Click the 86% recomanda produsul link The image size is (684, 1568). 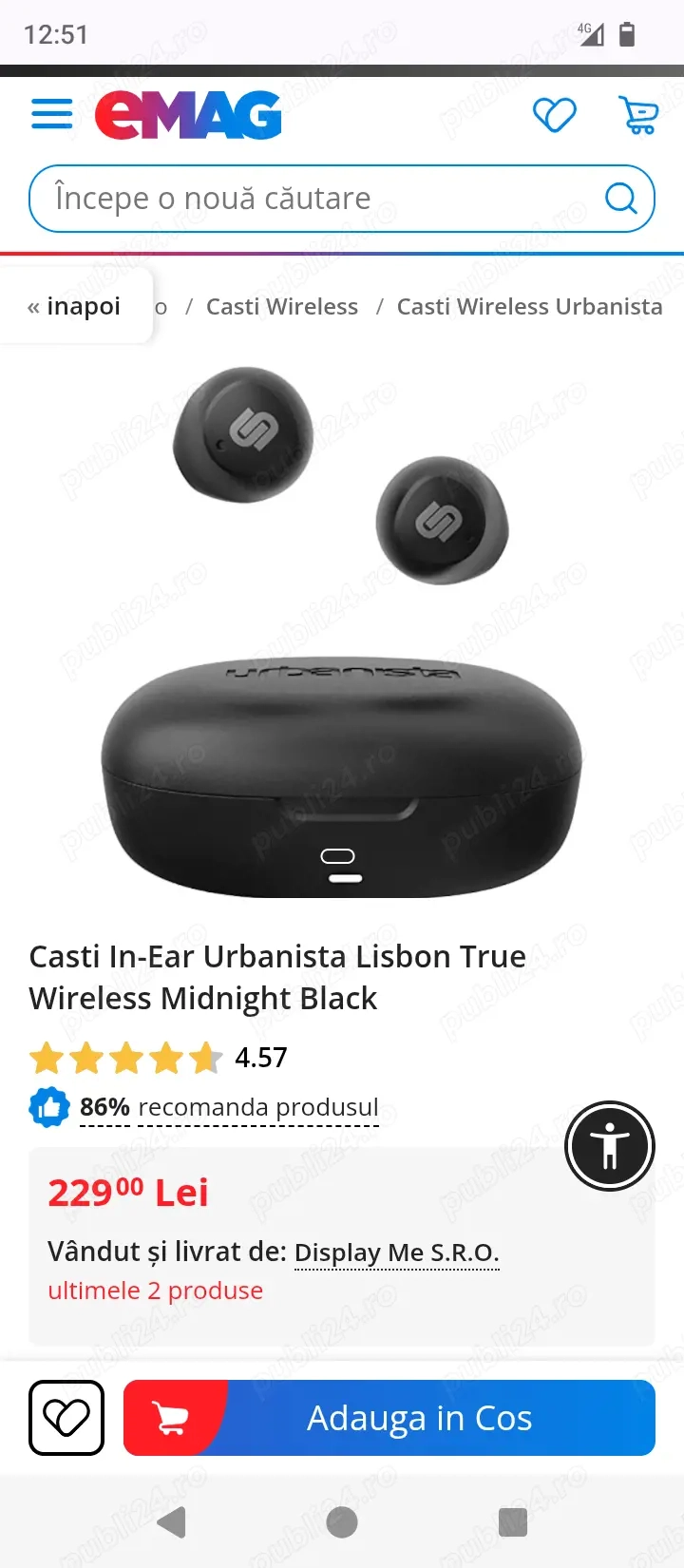[228, 1107]
